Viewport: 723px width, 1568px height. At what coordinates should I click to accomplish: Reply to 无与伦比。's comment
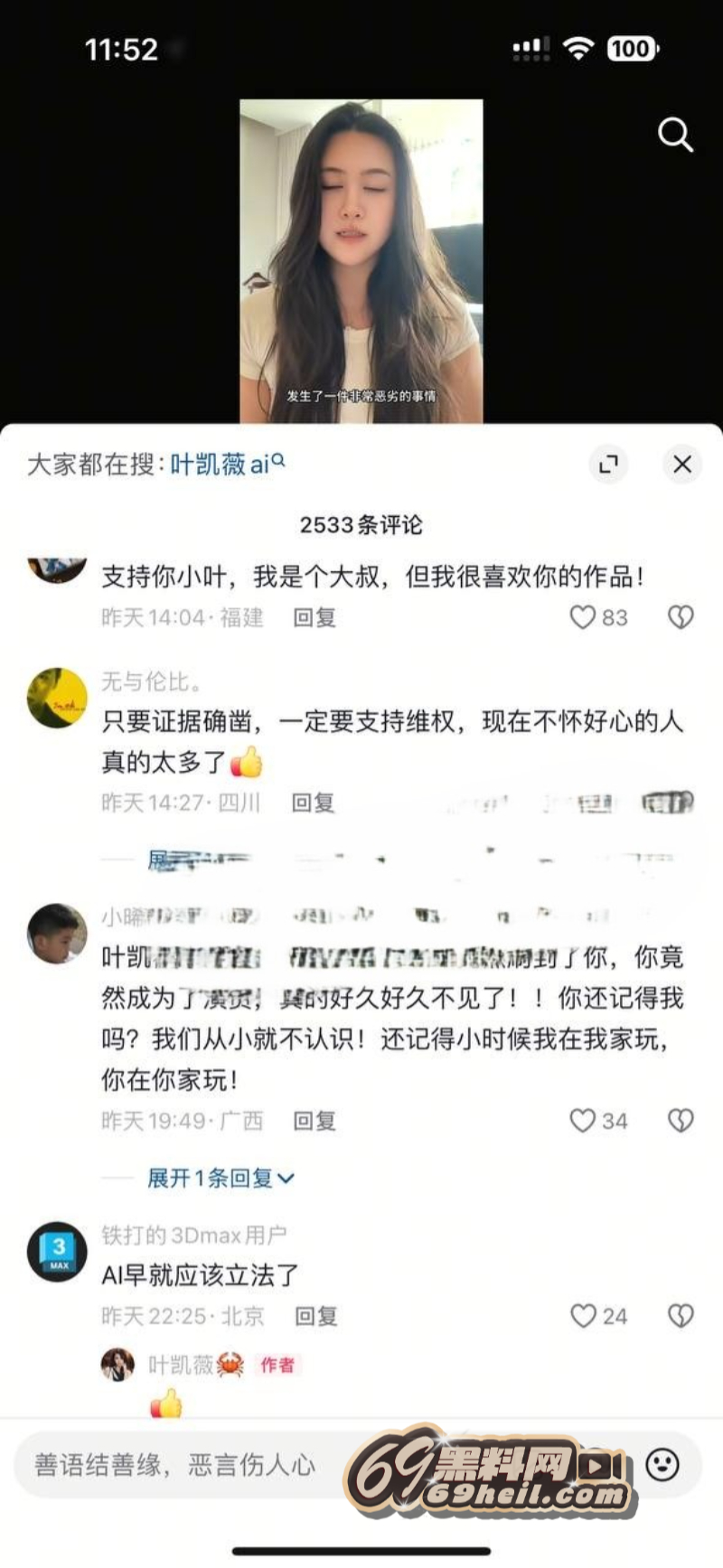[x=313, y=803]
